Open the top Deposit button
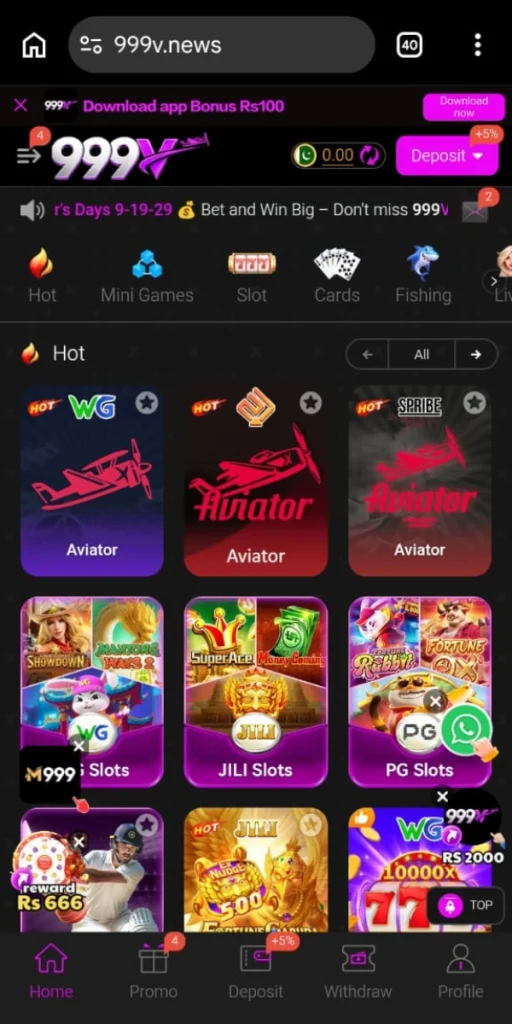Viewport: 512px width, 1024px height. [447, 155]
